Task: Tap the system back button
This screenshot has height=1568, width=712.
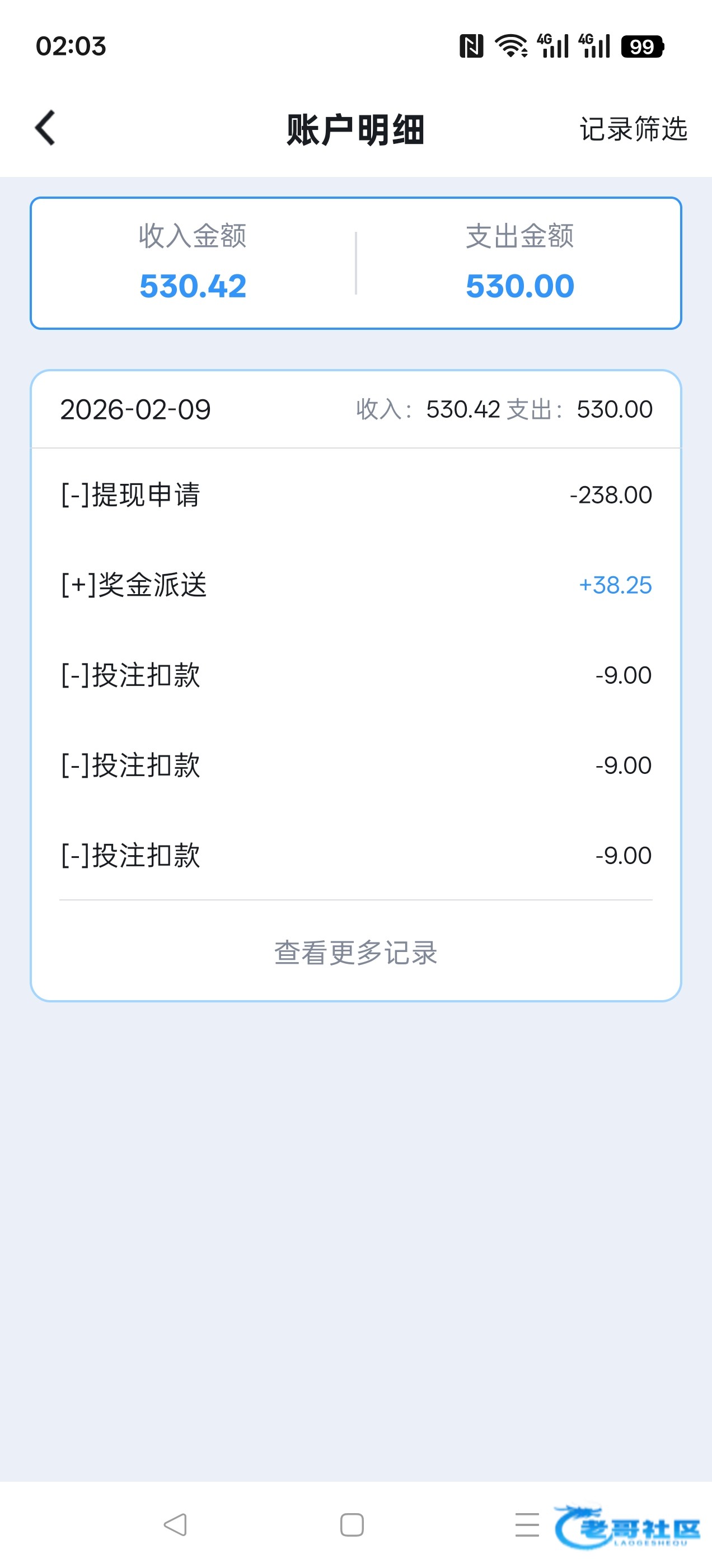Action: coord(175,1525)
